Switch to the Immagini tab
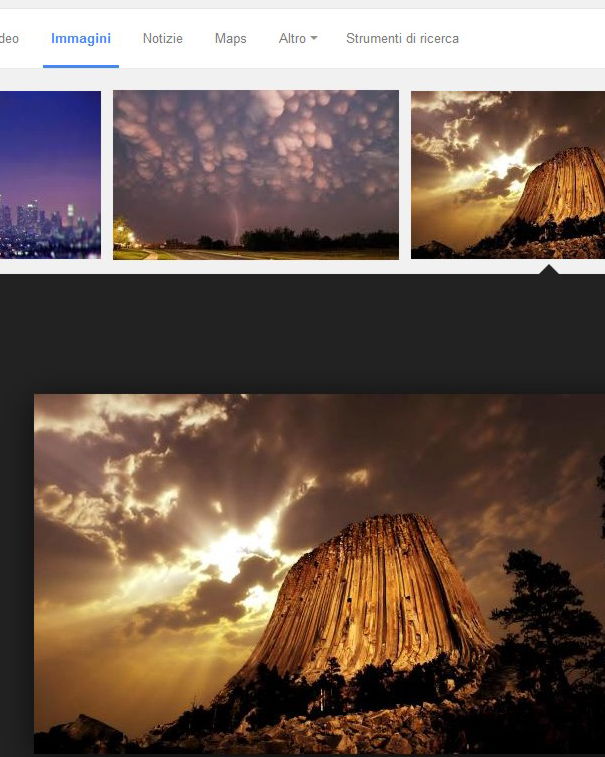This screenshot has height=757, width=605. pyautogui.click(x=81, y=39)
